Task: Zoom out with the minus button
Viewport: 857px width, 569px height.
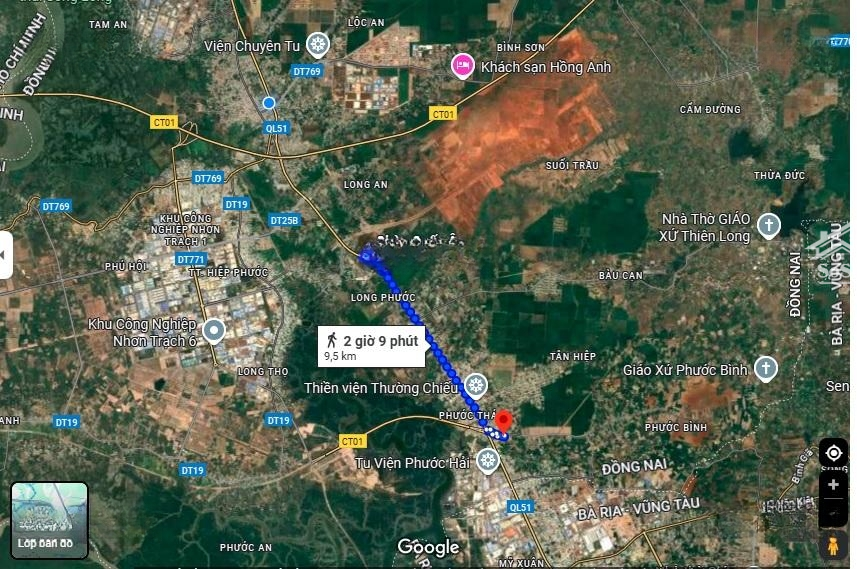Action: pos(833,513)
